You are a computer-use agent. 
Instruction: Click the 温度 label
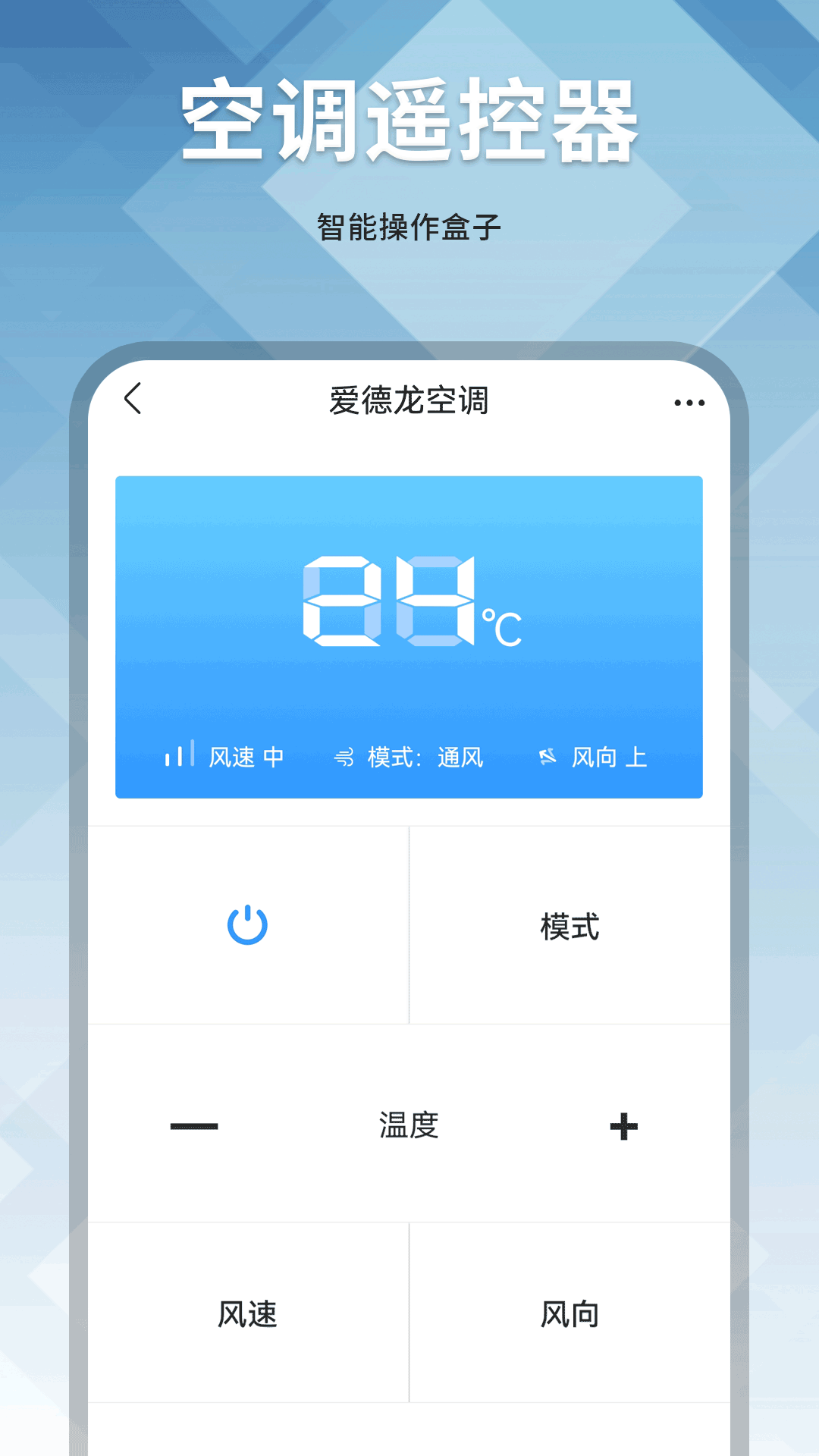point(409,1128)
